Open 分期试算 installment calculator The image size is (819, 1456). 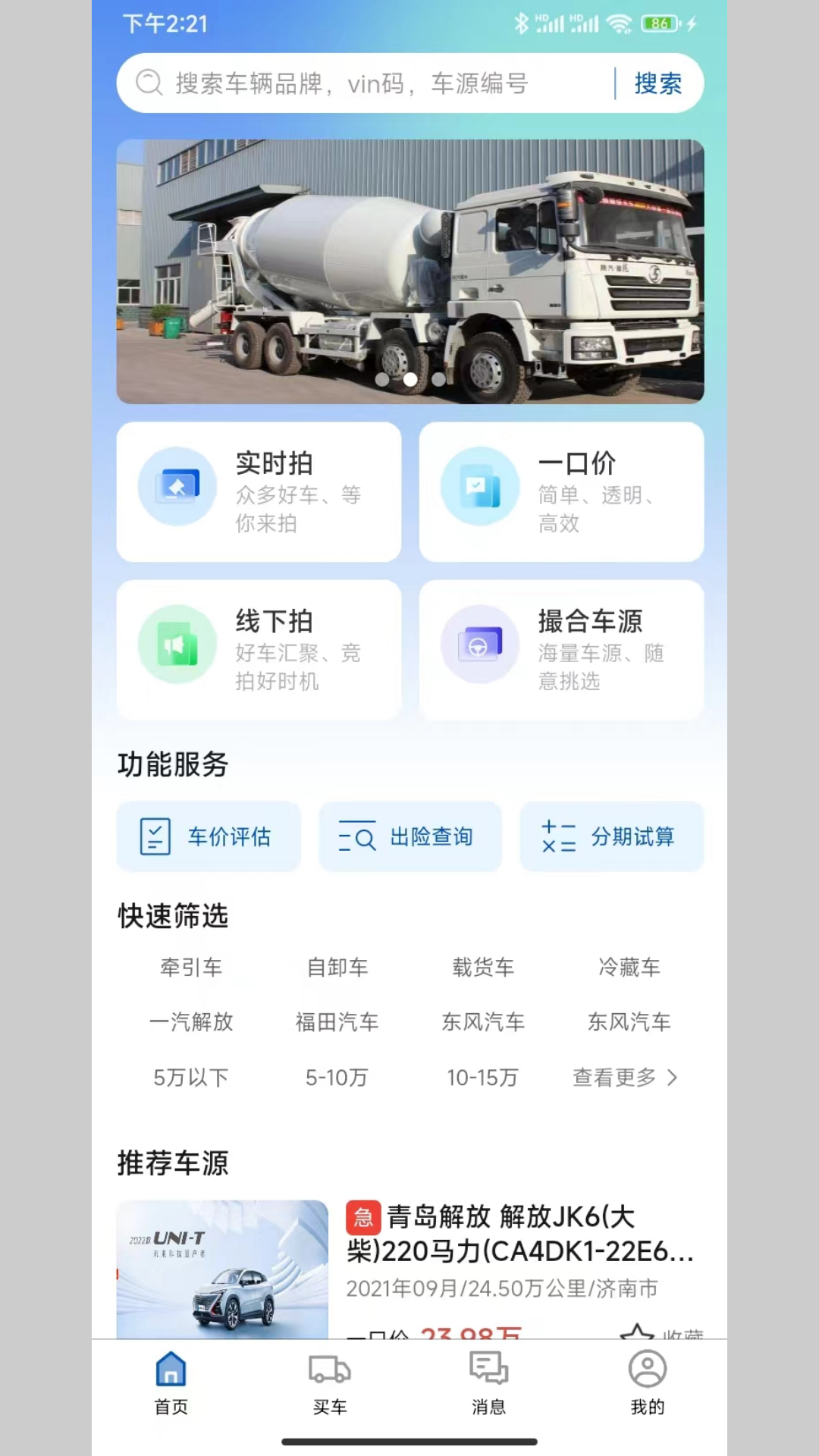[611, 836]
